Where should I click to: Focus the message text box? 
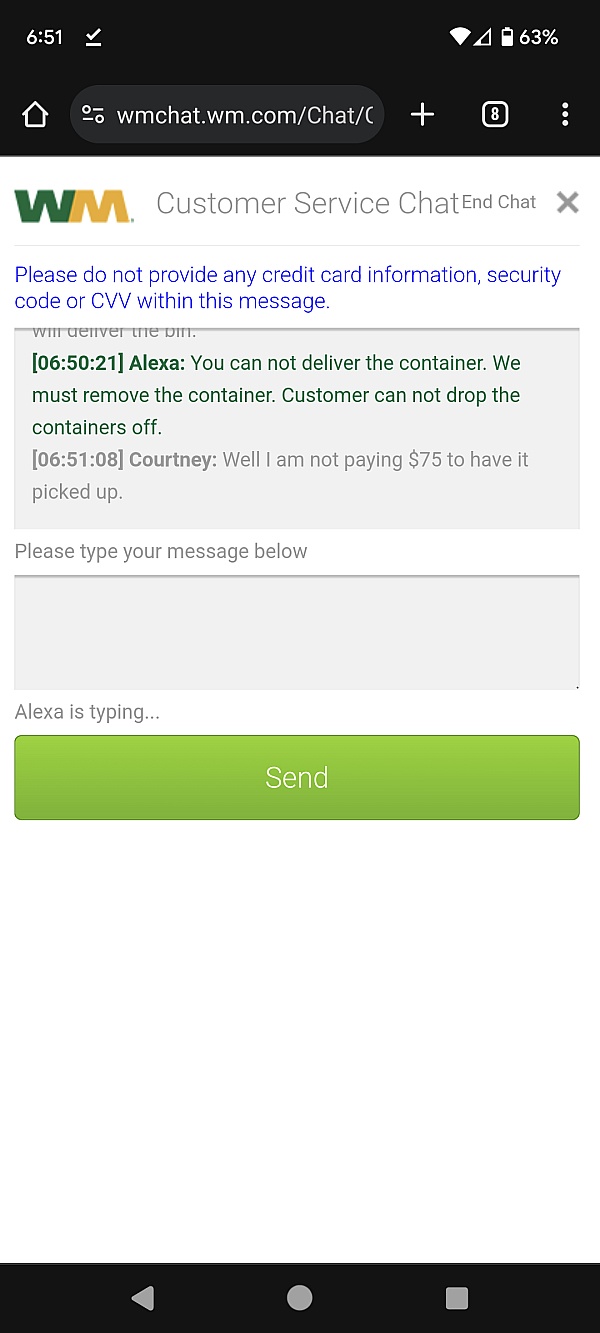coord(297,632)
